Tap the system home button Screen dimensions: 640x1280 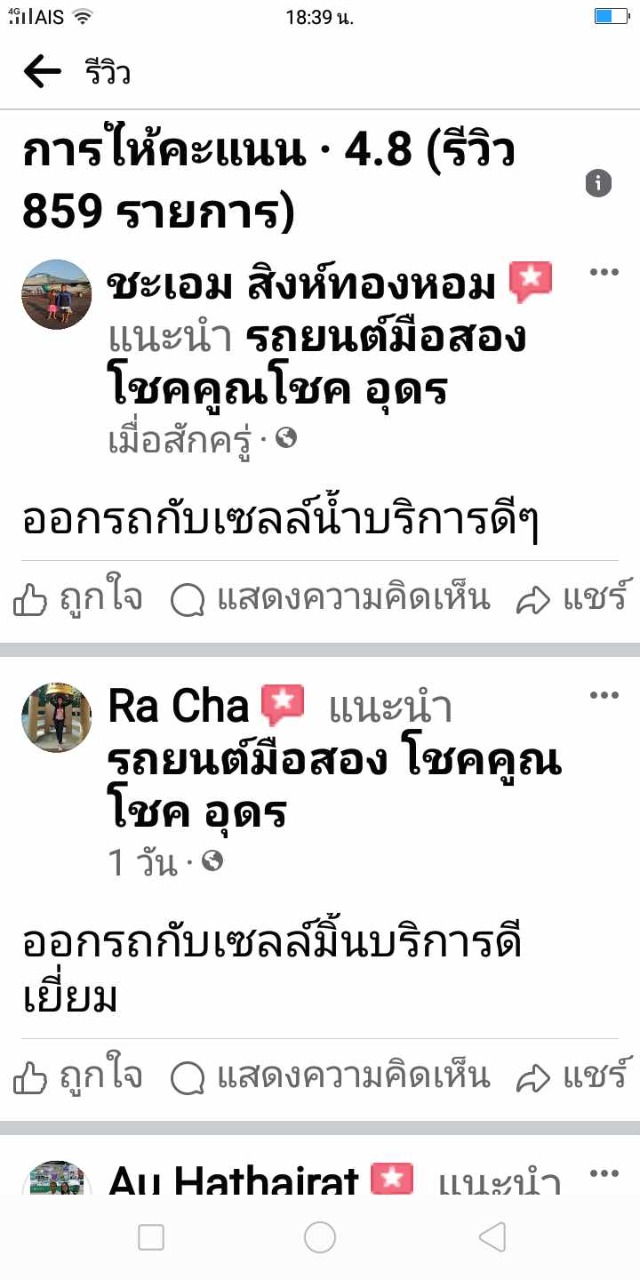[x=320, y=1238]
